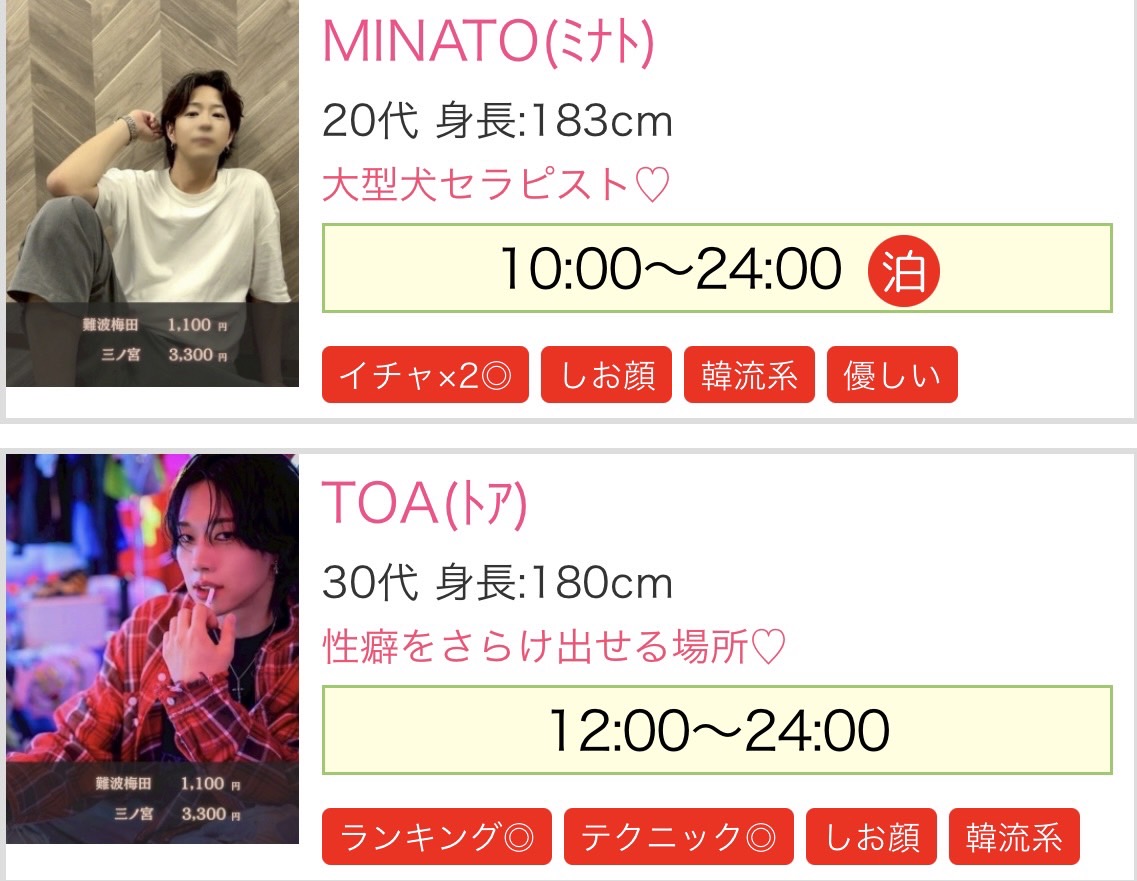
Task: Open the TOA(トア) name link
Action: (424, 503)
